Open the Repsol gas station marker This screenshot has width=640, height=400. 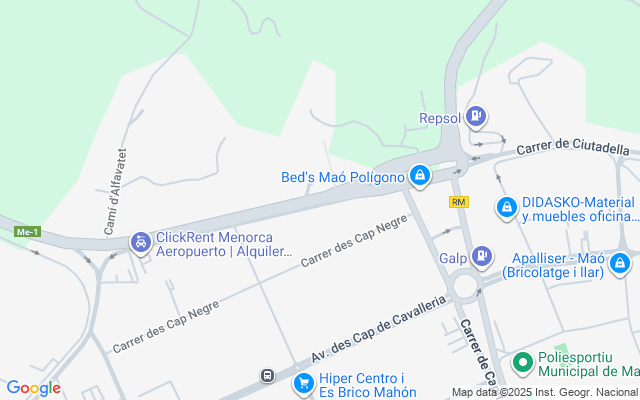477,118
